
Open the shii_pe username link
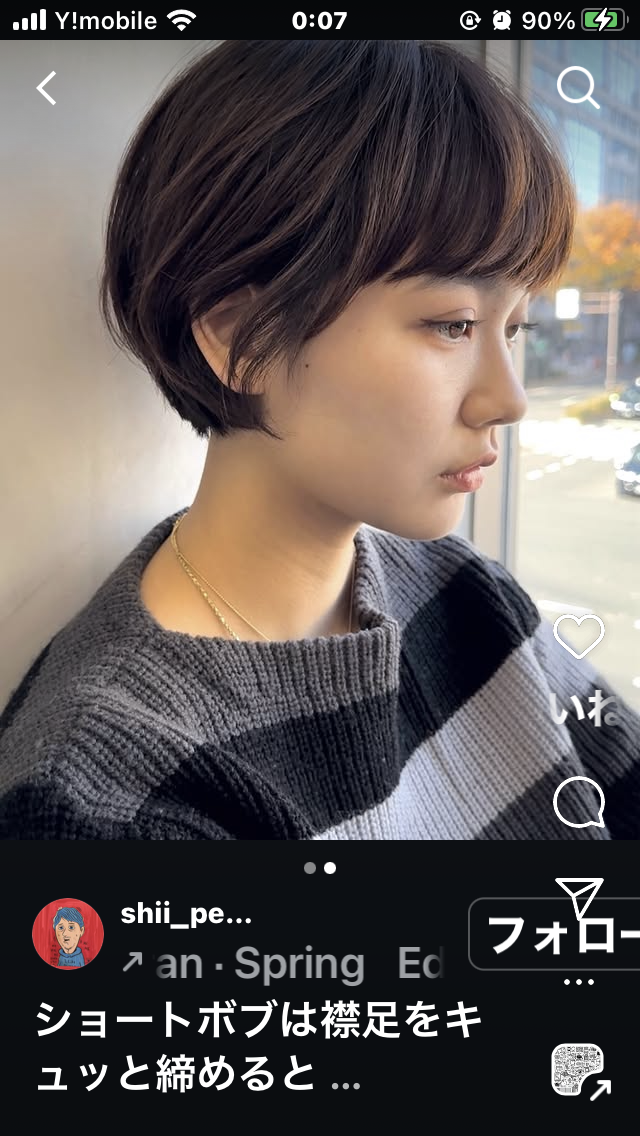tap(186, 915)
